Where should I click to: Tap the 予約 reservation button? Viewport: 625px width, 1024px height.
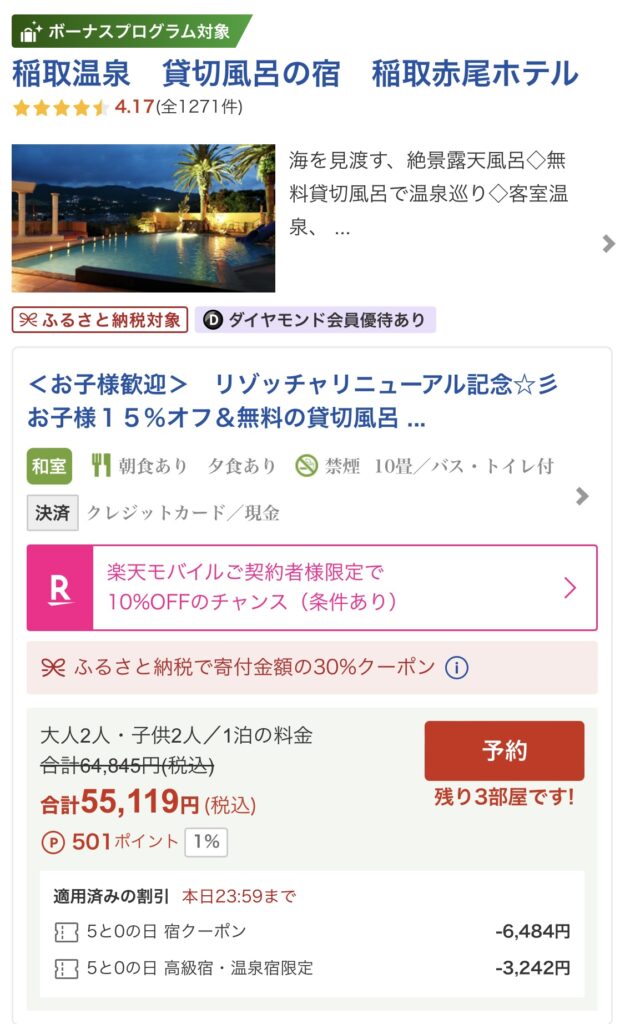504,750
